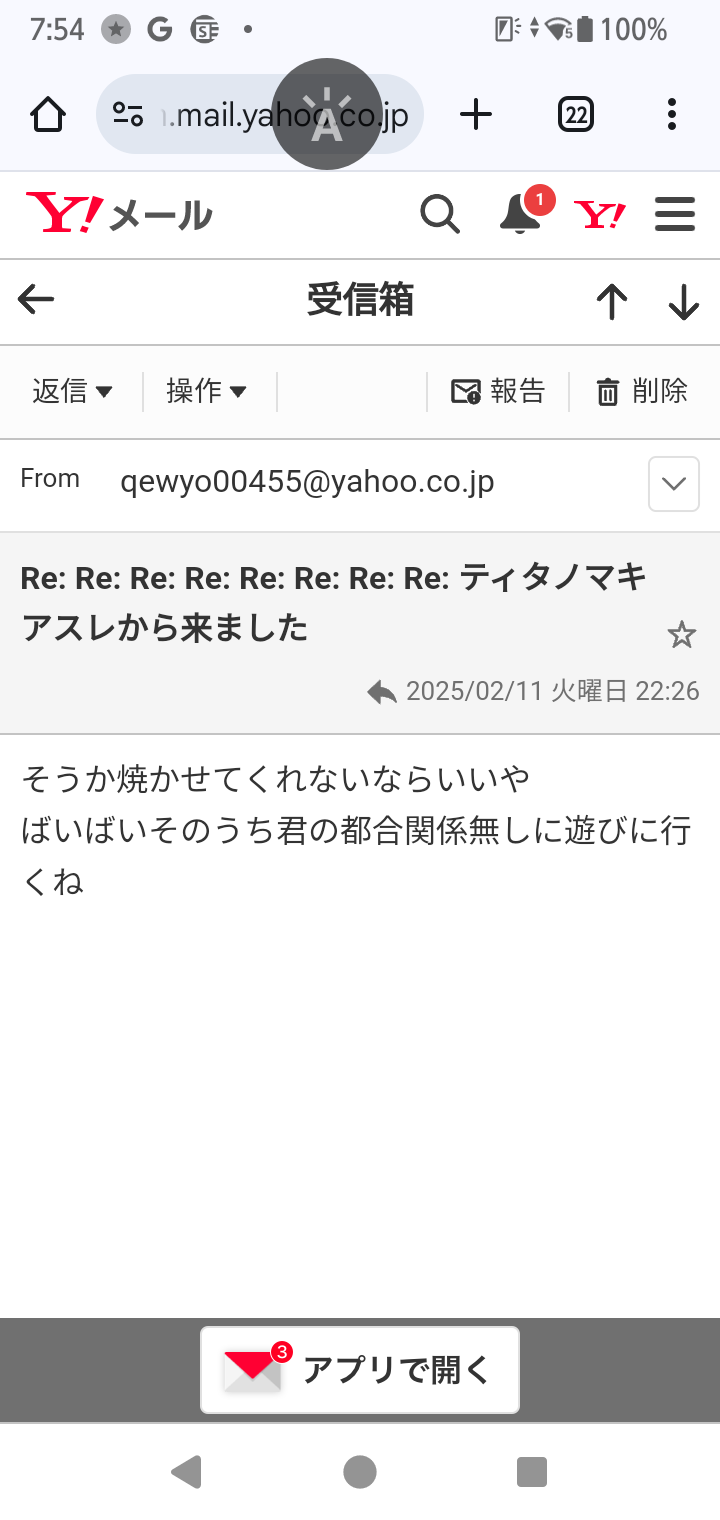Open the hamburger menu
The image size is (720, 1520).
click(674, 214)
